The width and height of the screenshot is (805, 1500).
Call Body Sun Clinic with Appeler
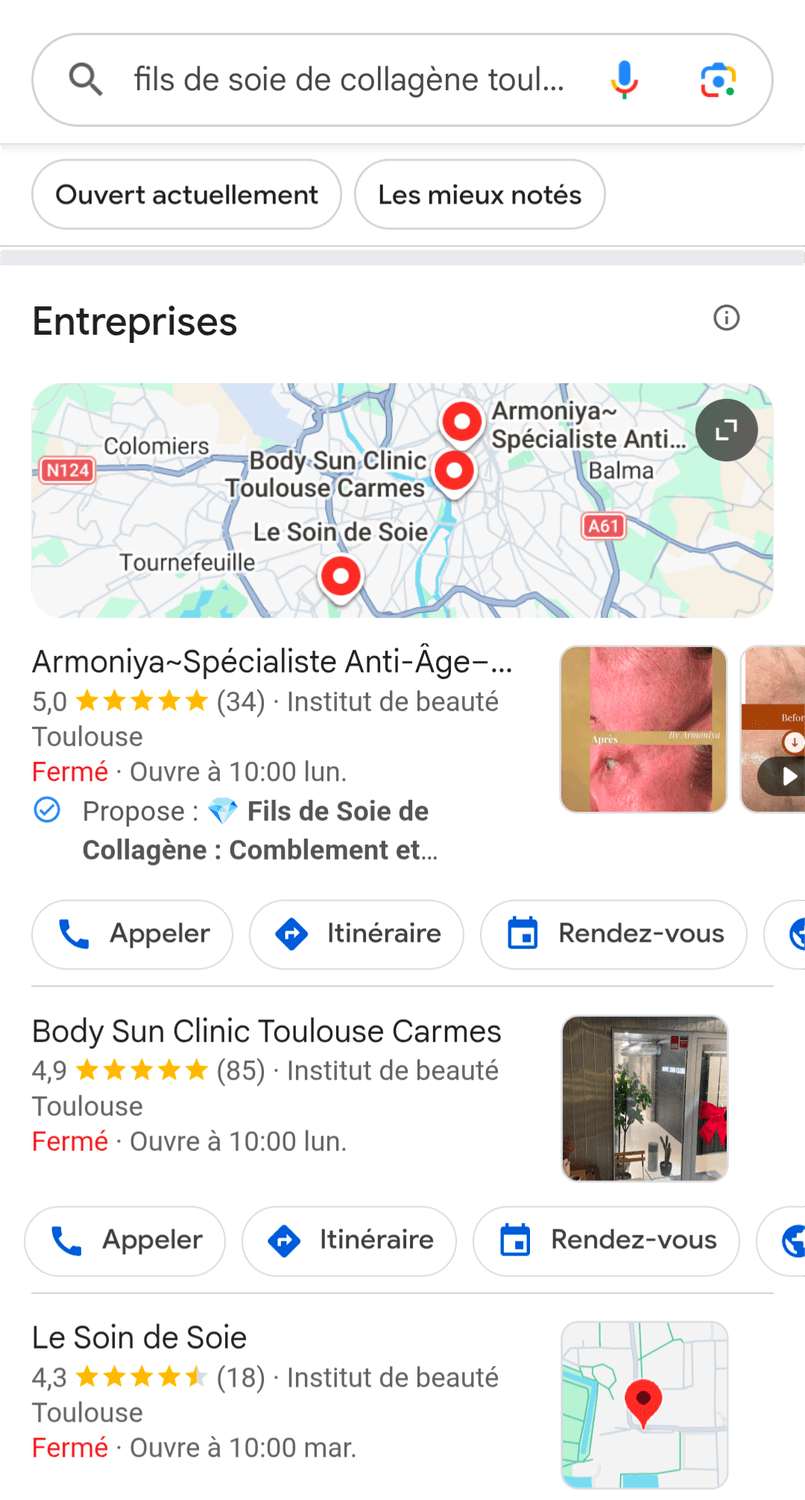[x=125, y=1241]
